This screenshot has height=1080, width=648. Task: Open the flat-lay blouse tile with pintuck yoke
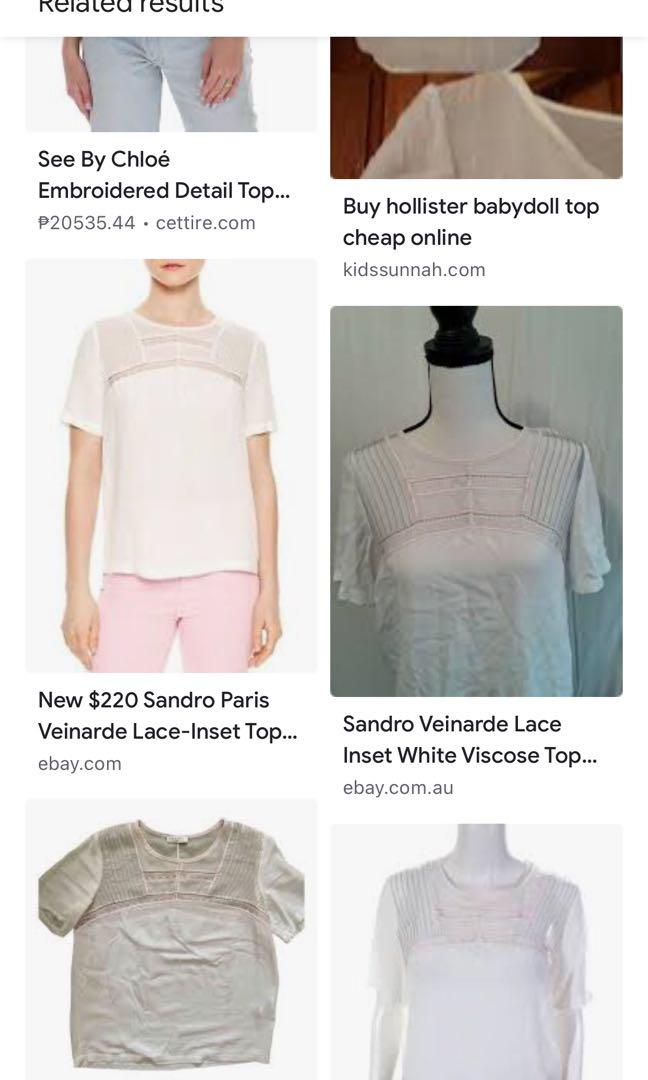[x=171, y=940]
